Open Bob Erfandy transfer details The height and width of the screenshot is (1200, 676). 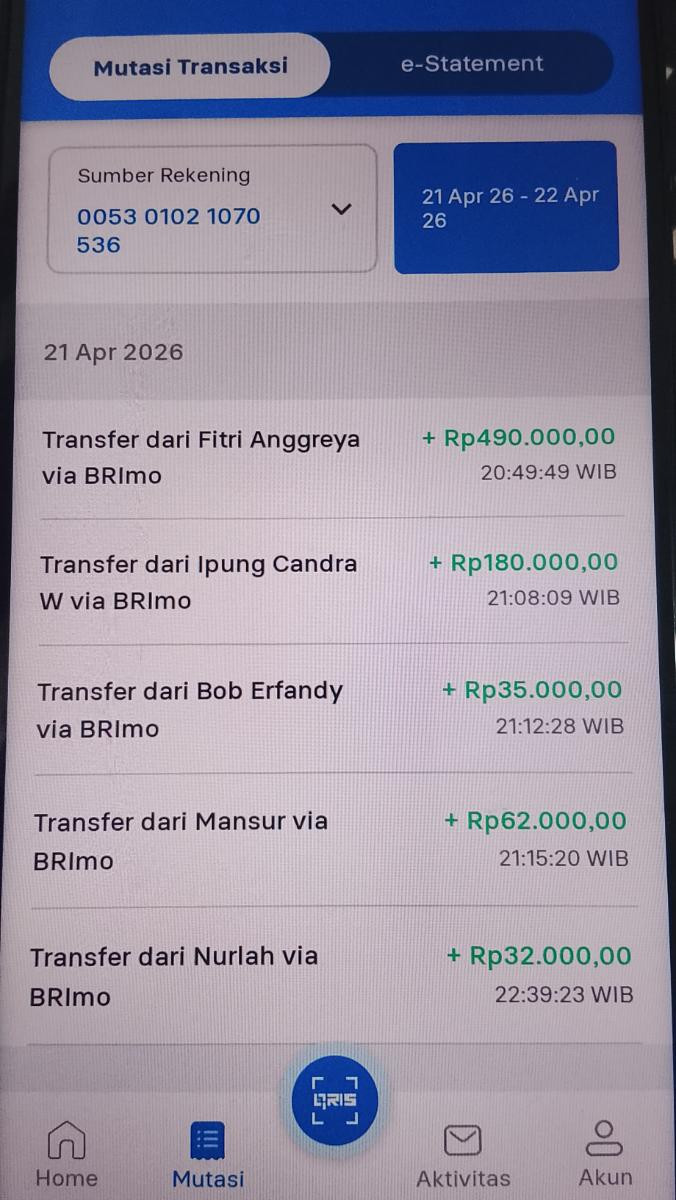click(329, 709)
